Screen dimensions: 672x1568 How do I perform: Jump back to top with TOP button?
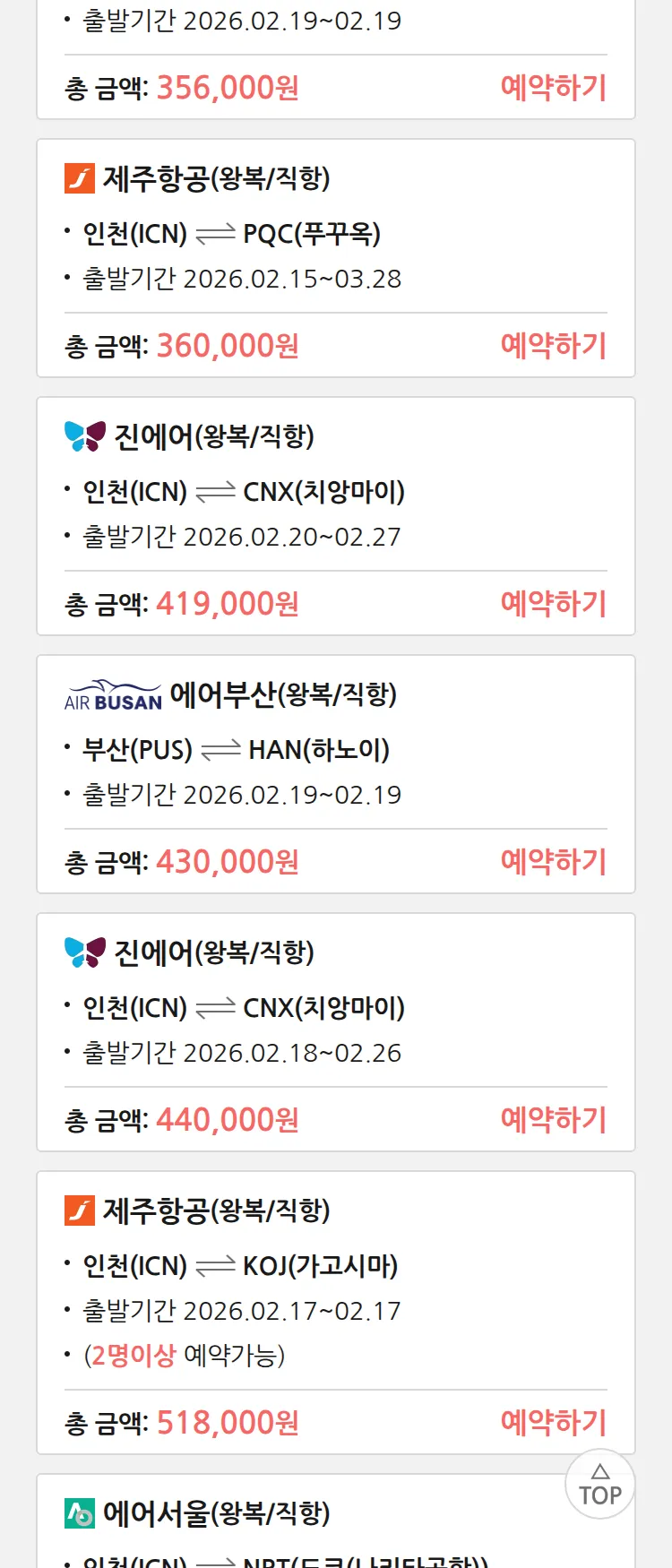tap(599, 1485)
